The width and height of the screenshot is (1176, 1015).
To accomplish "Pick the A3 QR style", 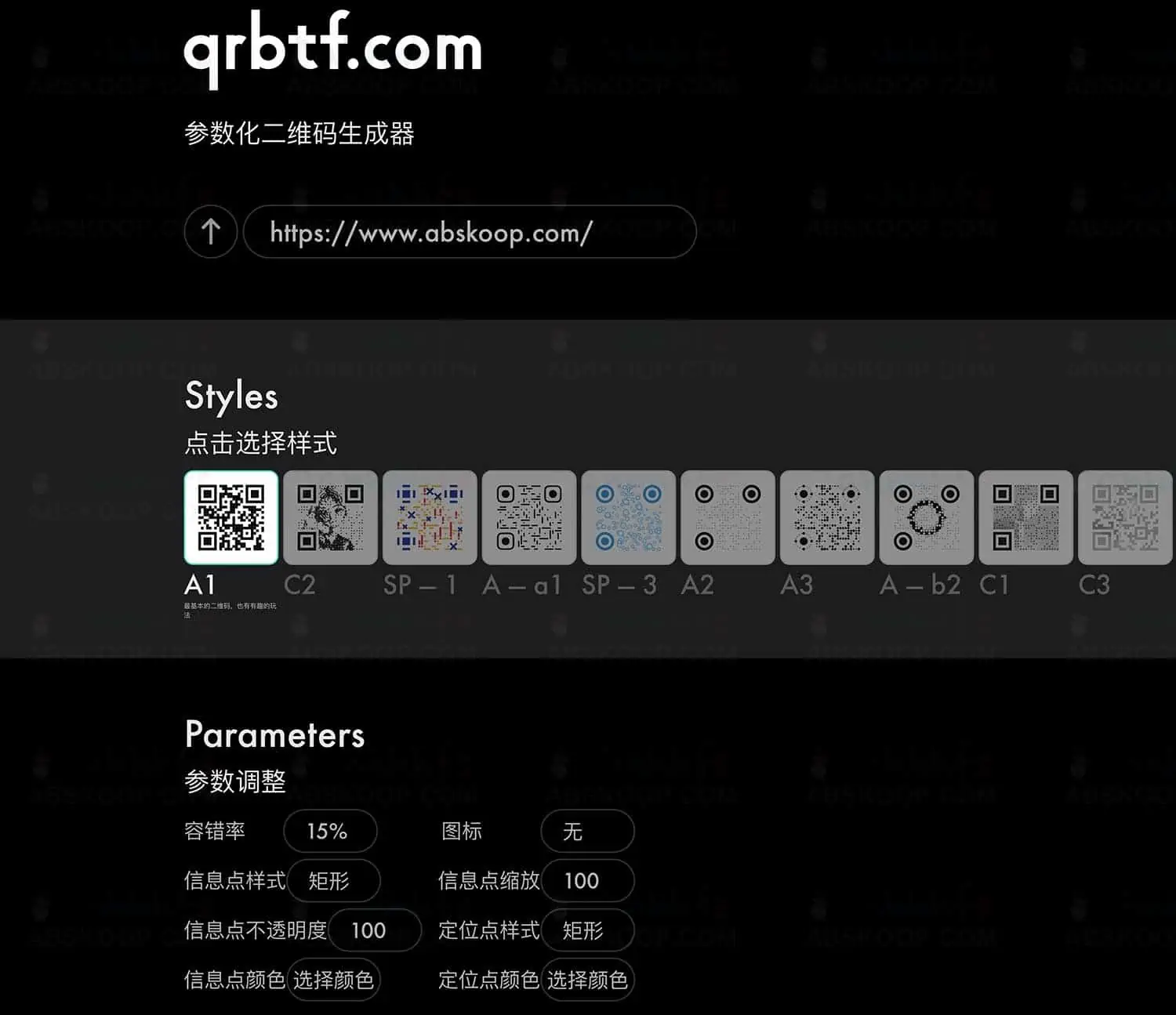I will [x=827, y=517].
